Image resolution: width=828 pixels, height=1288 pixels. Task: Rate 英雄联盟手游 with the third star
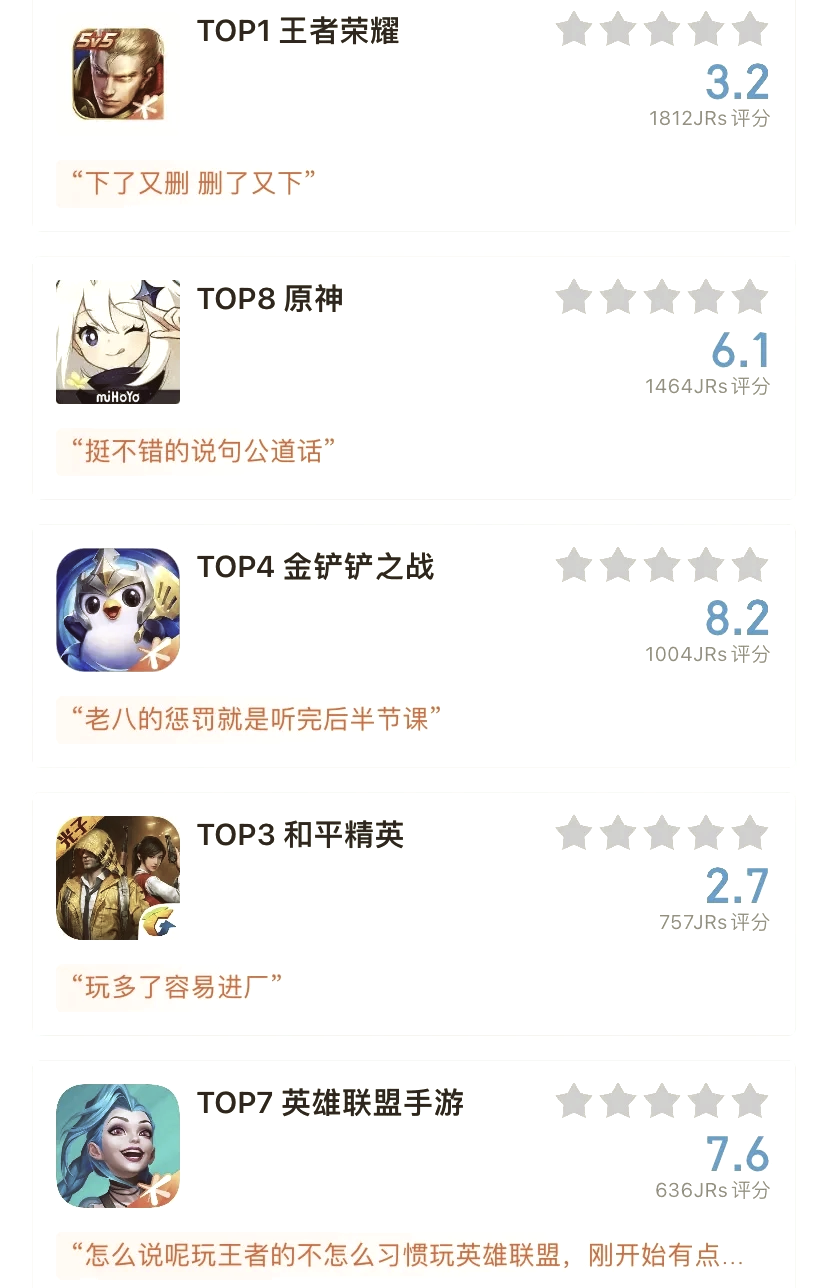point(662,1101)
